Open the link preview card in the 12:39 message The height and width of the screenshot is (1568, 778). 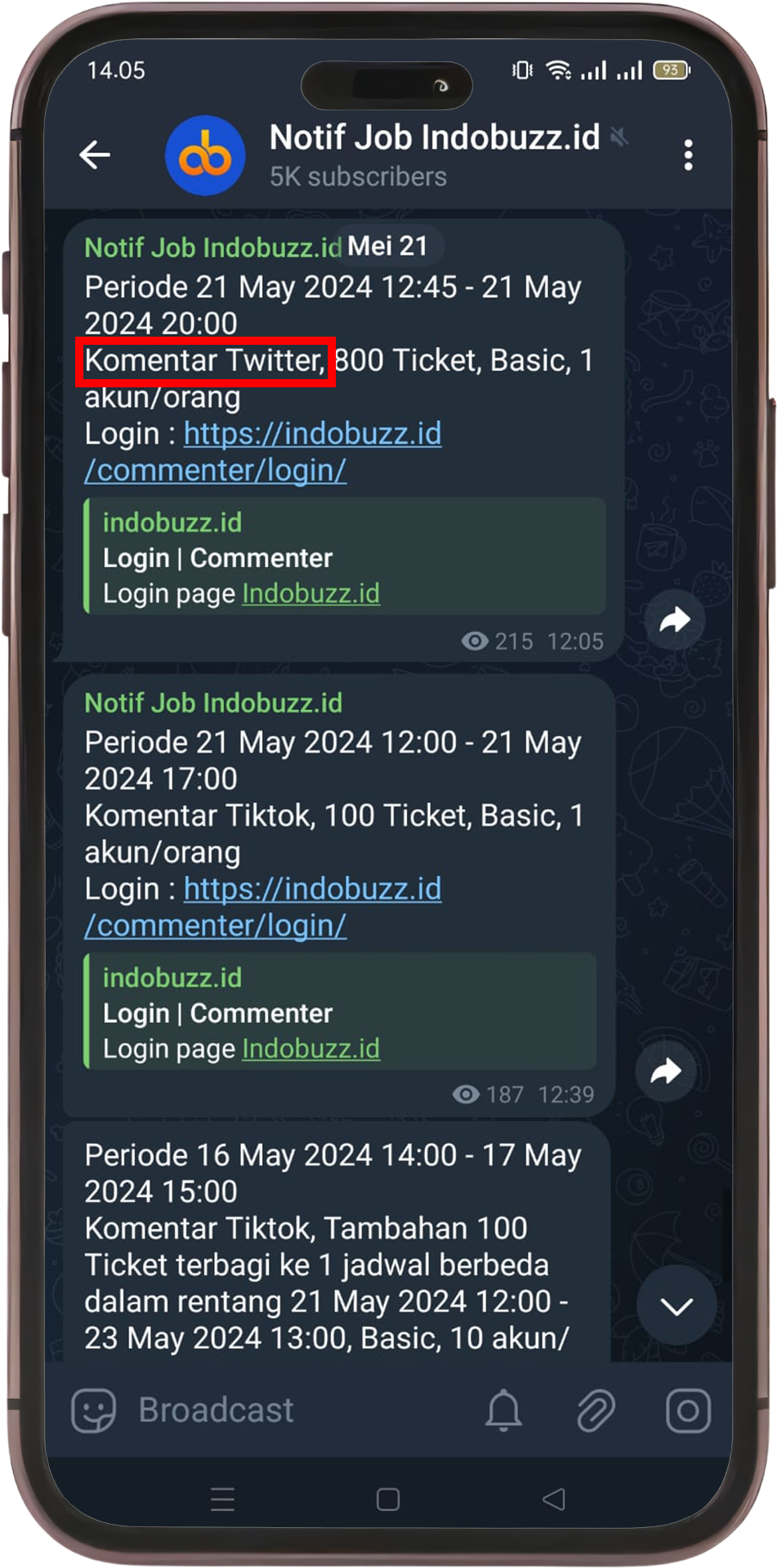340,1012
